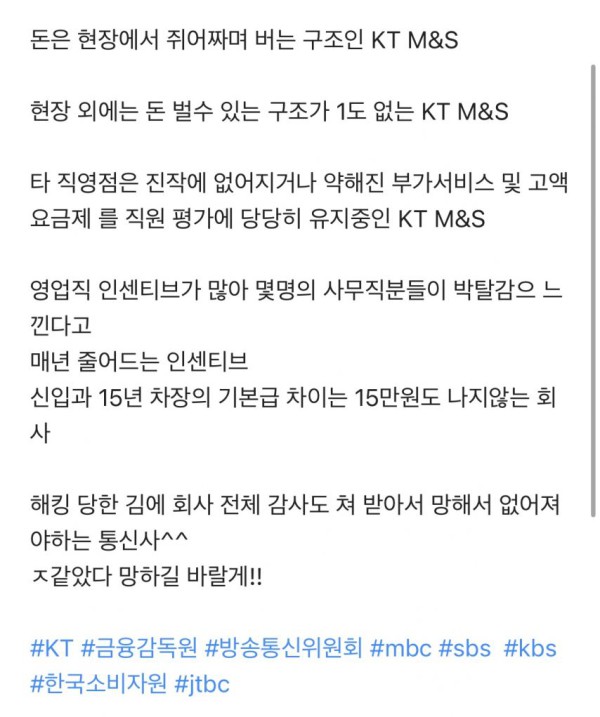This screenshot has height=717, width=600.
Task: Tap the #방송통신위원회 hashtag link
Action: coord(283,649)
